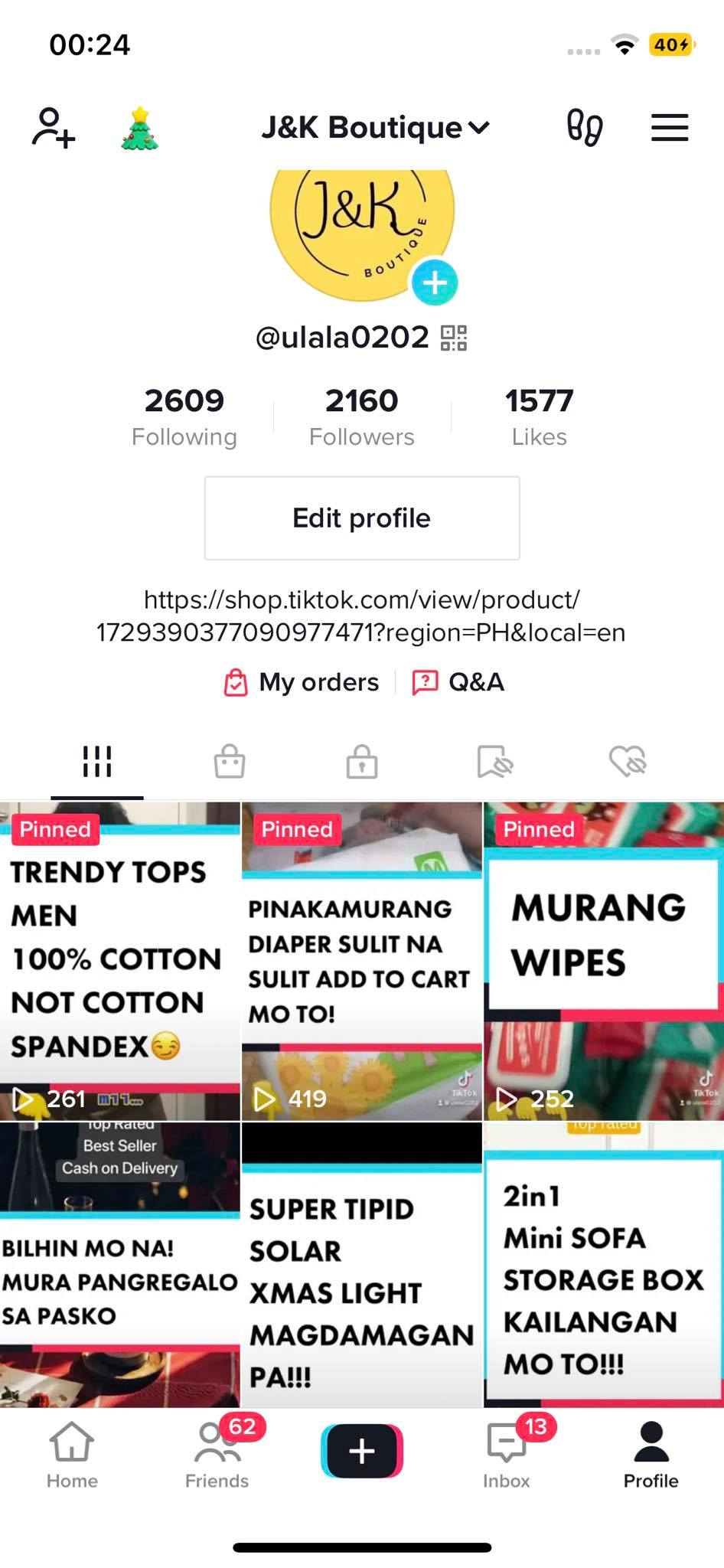
Task: Tap the Christmas tree icon
Action: pyautogui.click(x=139, y=128)
